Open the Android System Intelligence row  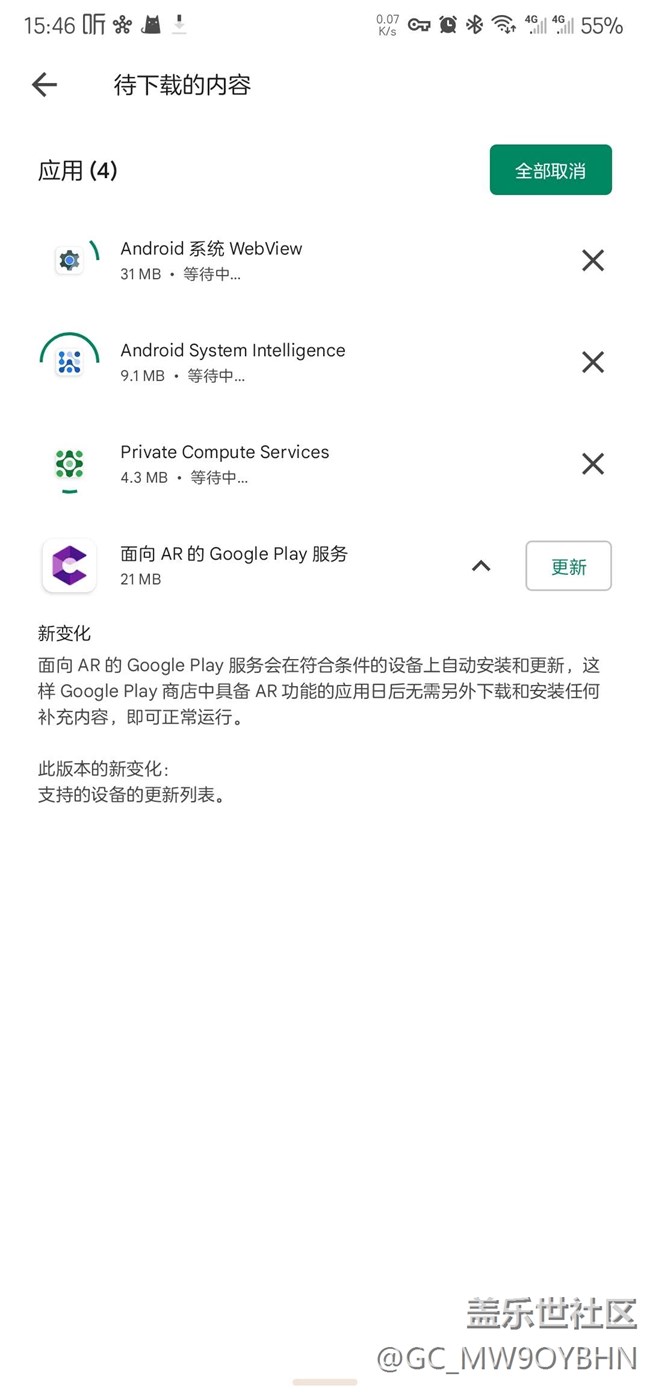coord(300,362)
